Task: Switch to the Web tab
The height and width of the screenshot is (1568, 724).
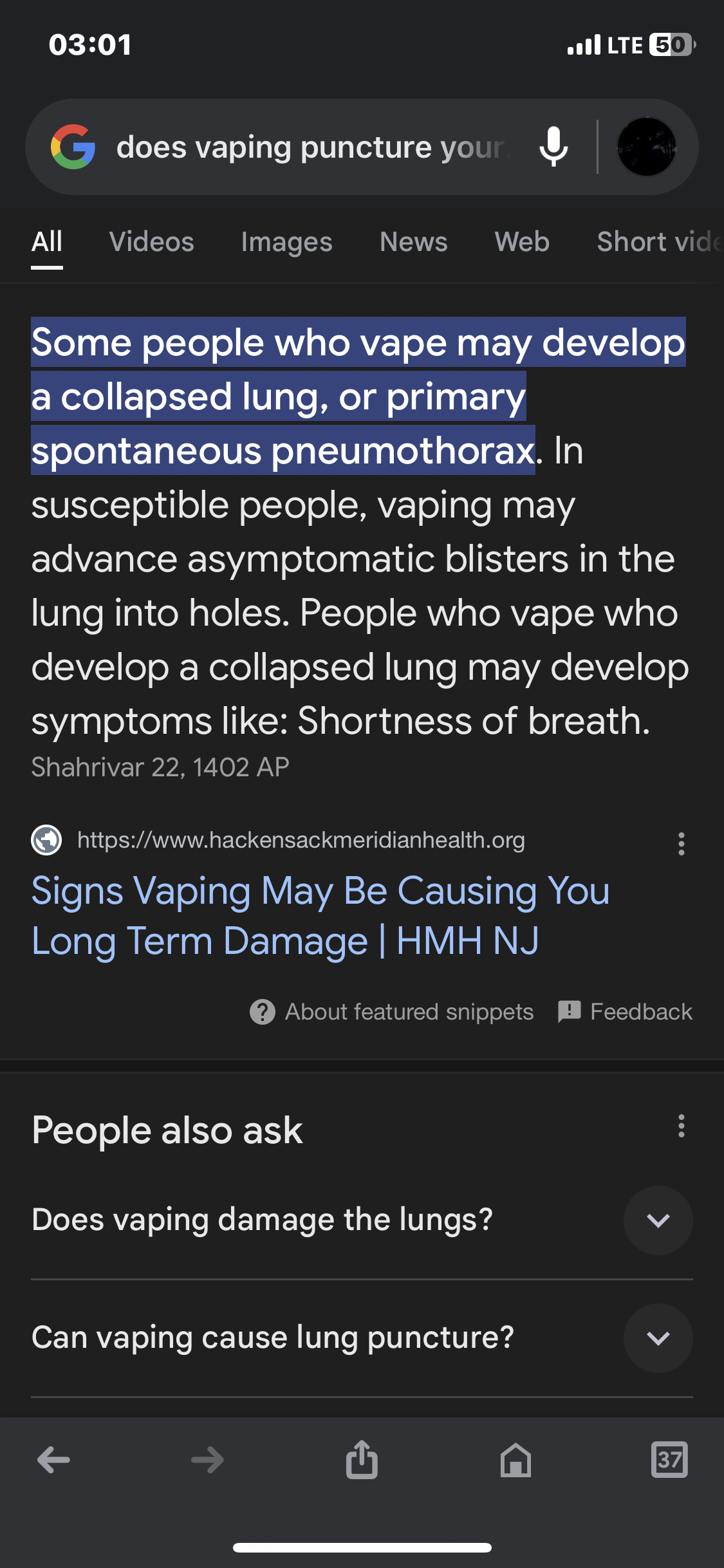Action: click(x=522, y=242)
